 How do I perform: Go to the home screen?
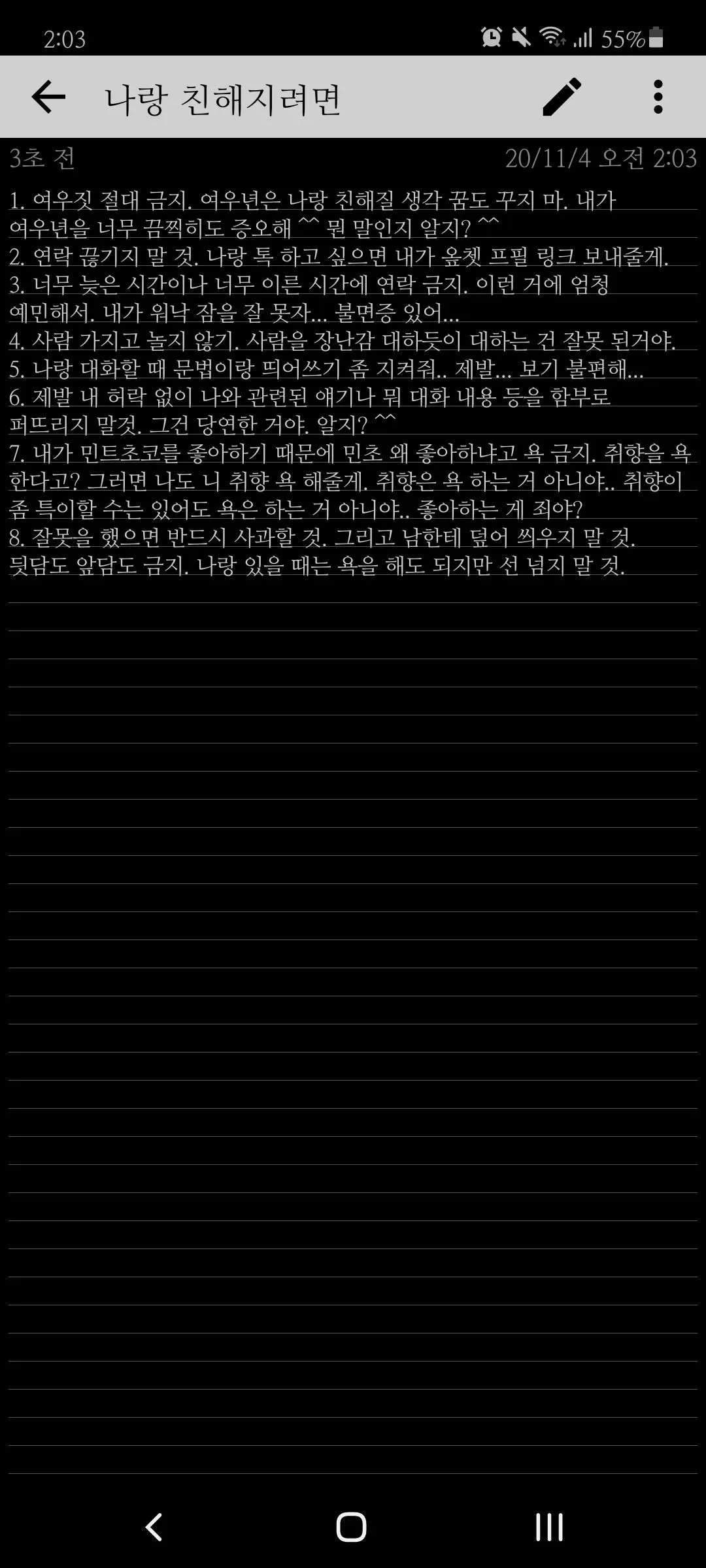(352, 1527)
